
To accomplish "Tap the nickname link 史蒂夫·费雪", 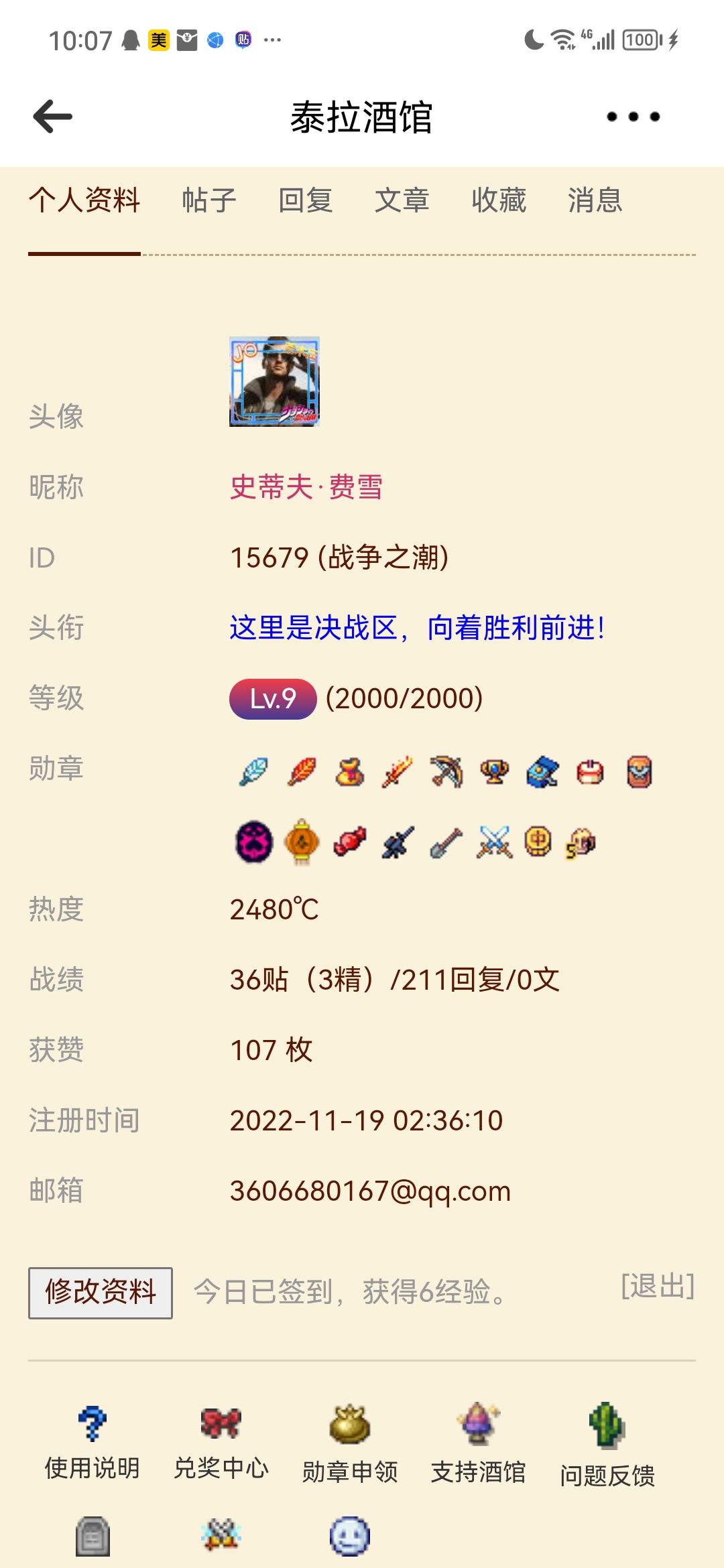I will 306,487.
